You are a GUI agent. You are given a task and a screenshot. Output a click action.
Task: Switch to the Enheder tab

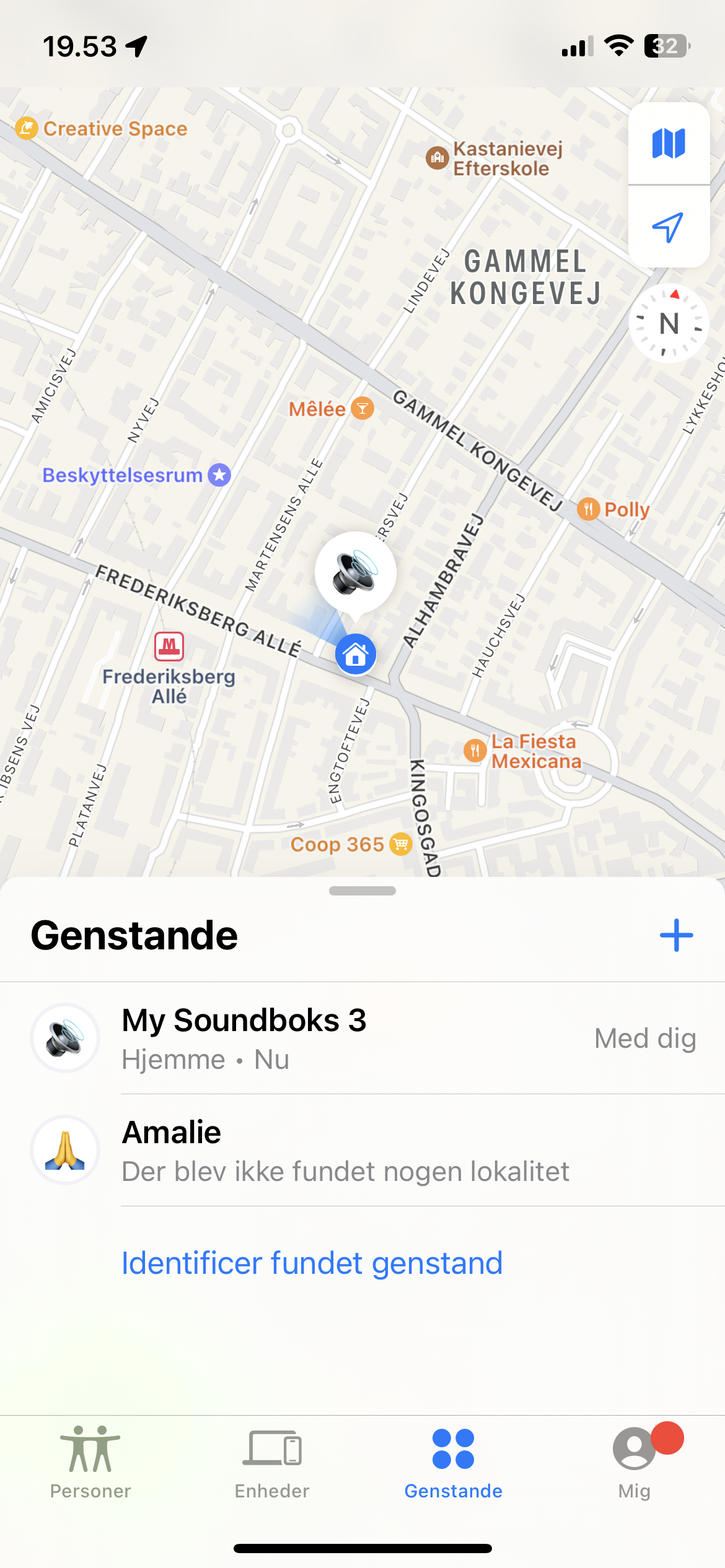click(x=272, y=1461)
